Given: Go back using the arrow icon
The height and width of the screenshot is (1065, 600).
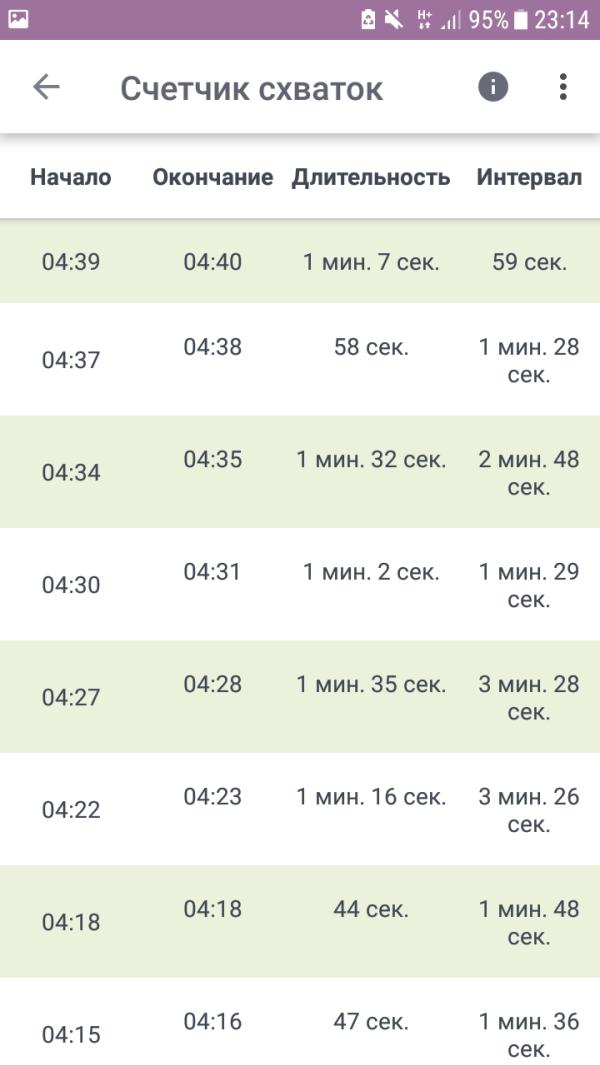Looking at the screenshot, I should tap(46, 87).
